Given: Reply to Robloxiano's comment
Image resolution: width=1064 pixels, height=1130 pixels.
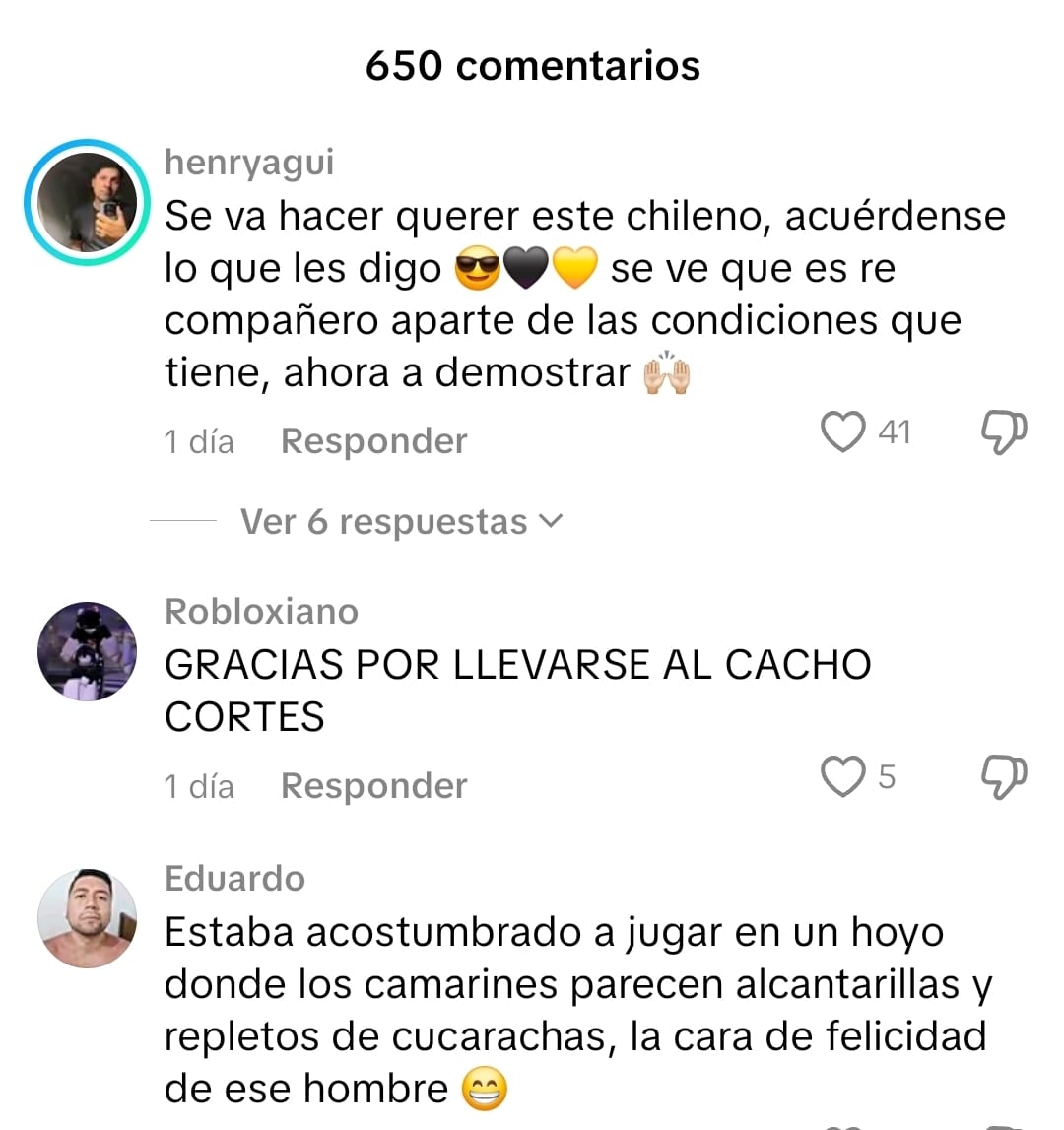Looking at the screenshot, I should coord(373,786).
